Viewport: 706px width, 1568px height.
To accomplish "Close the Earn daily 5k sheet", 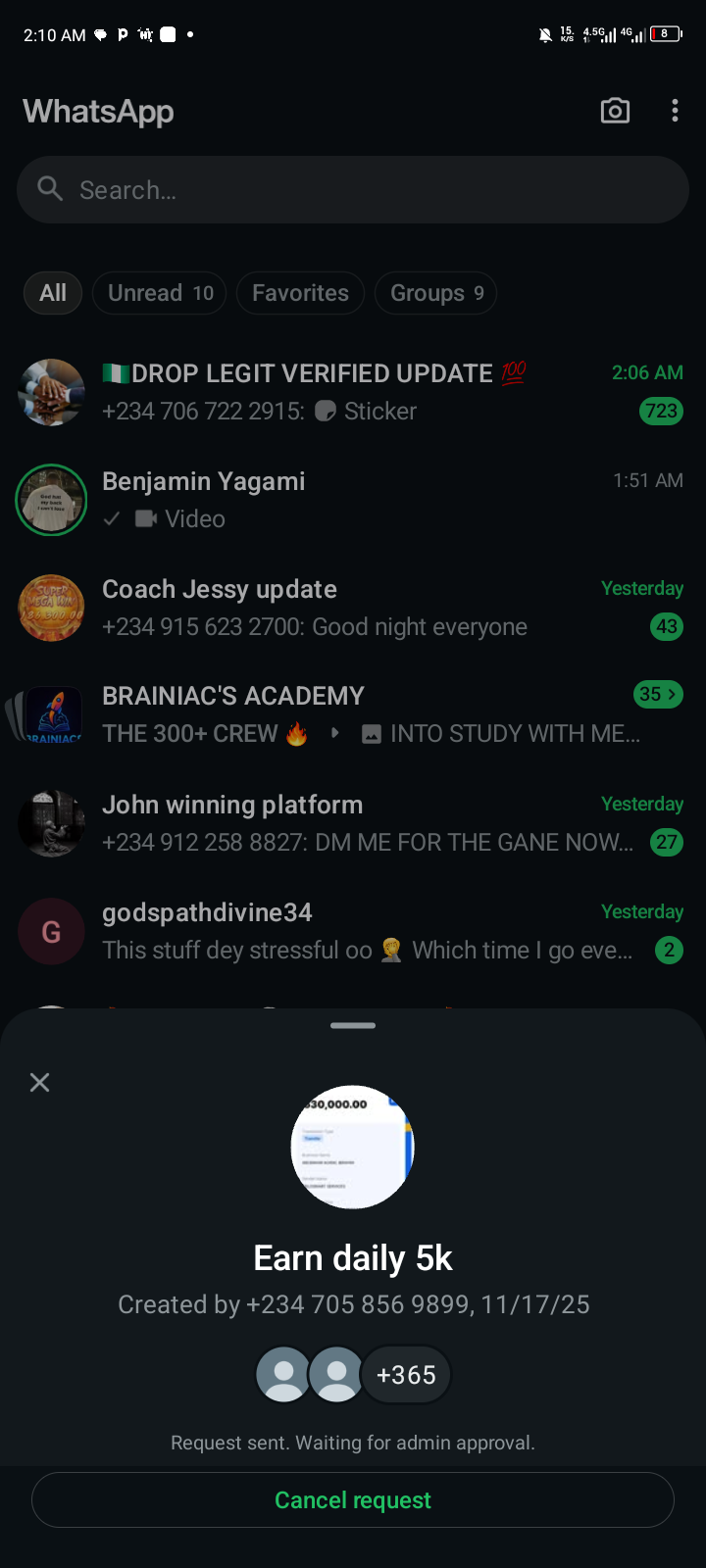I will 40,1082.
